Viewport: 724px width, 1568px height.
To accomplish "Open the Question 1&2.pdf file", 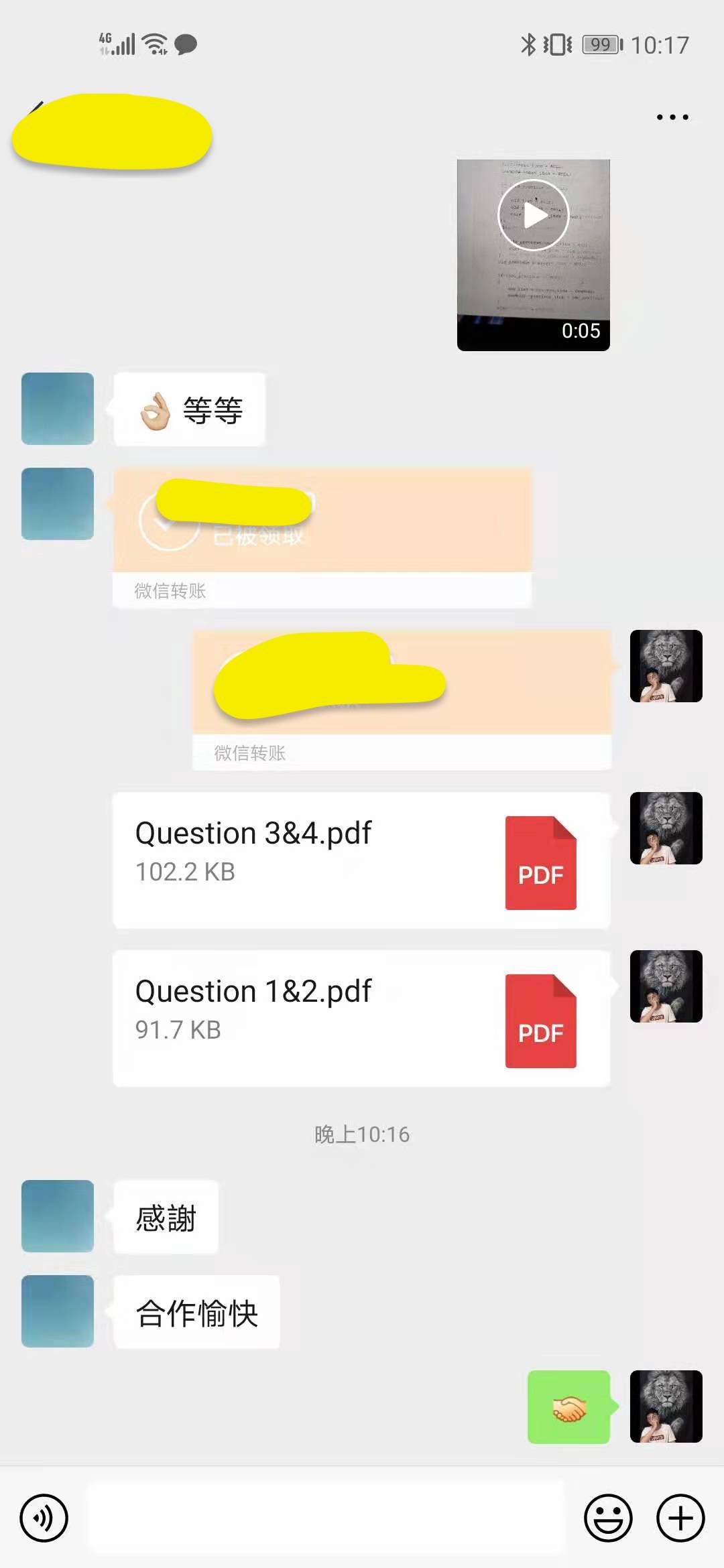I will pyautogui.click(x=361, y=1019).
